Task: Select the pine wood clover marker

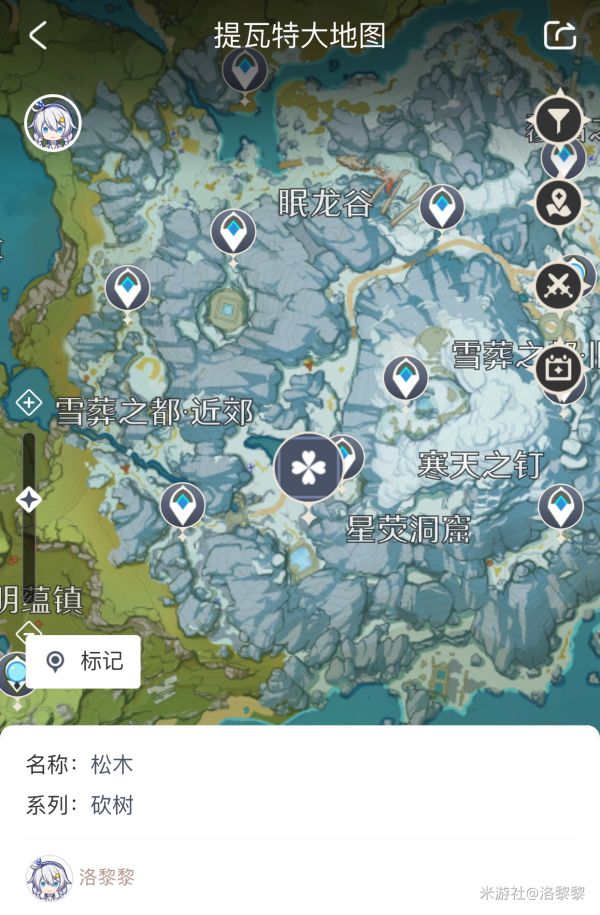Action: click(308, 468)
